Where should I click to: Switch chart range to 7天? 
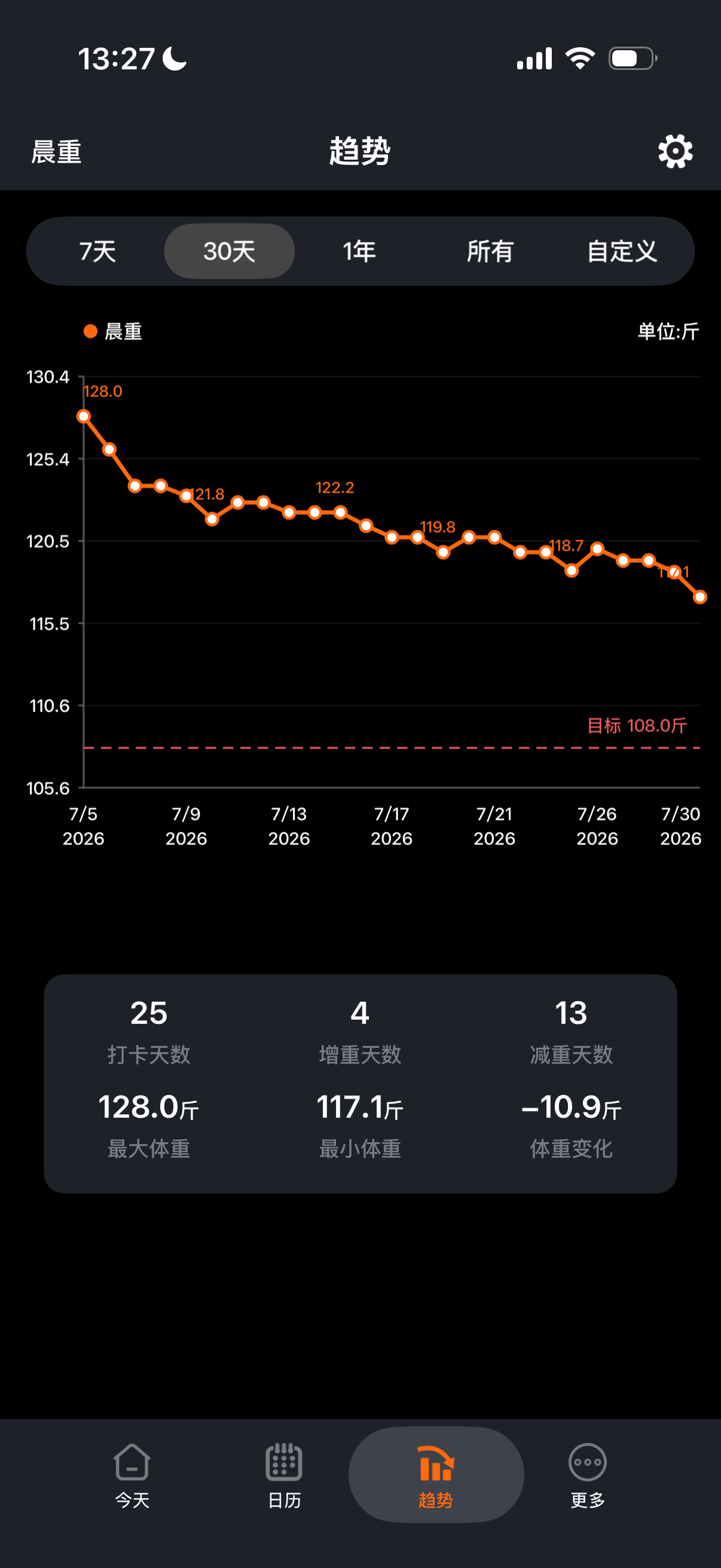(x=98, y=251)
